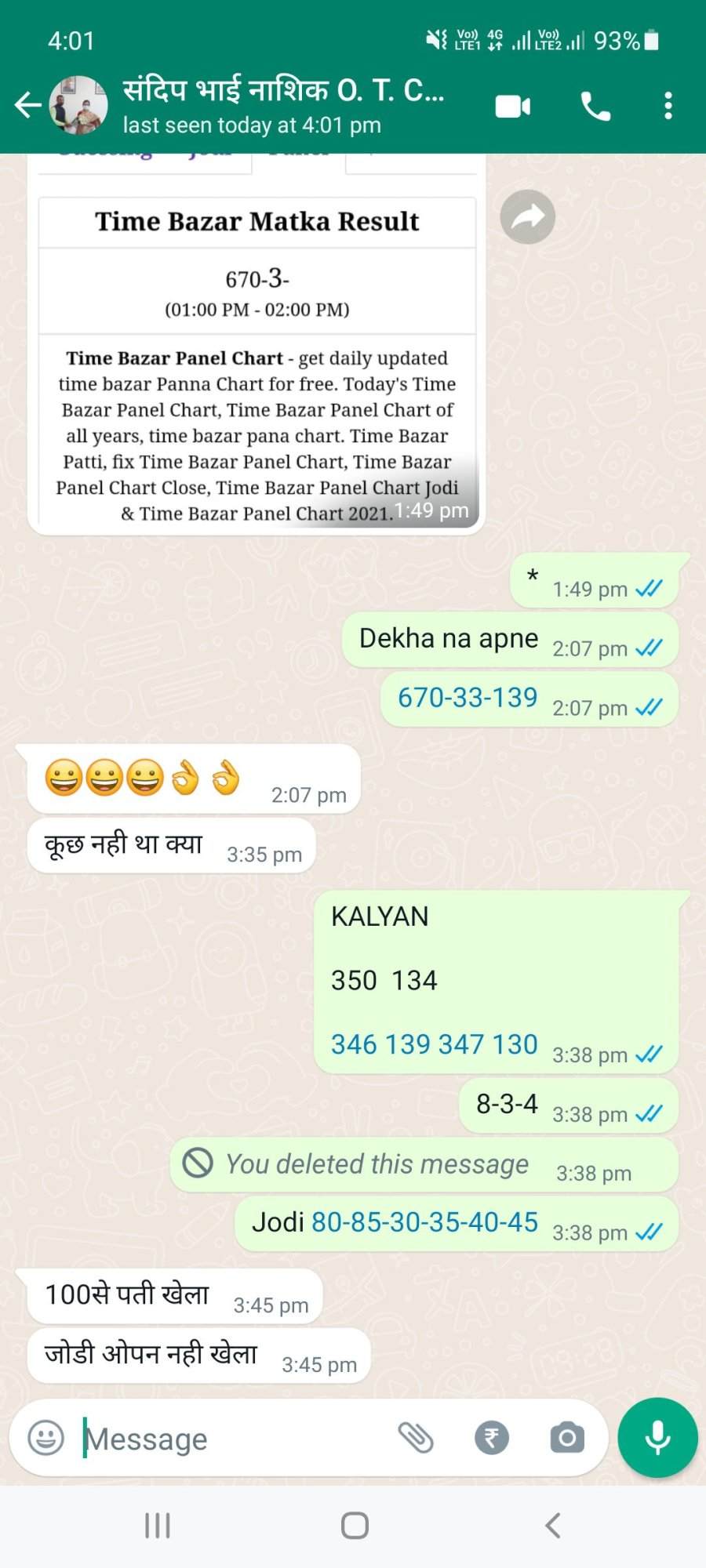Open the three-dot overflow menu
This screenshot has width=706, height=1568.
click(x=668, y=106)
